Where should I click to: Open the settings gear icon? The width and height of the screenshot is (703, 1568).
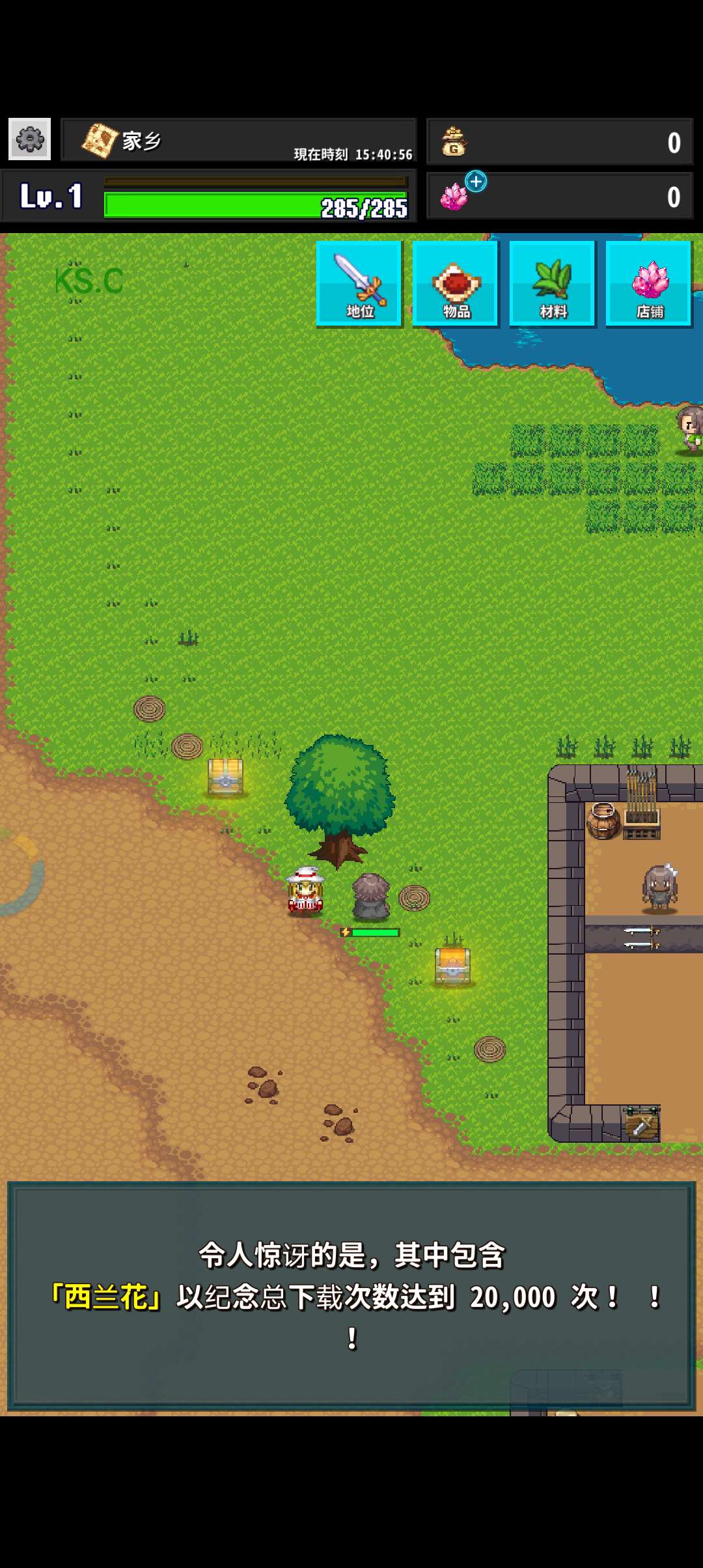pos(29,139)
